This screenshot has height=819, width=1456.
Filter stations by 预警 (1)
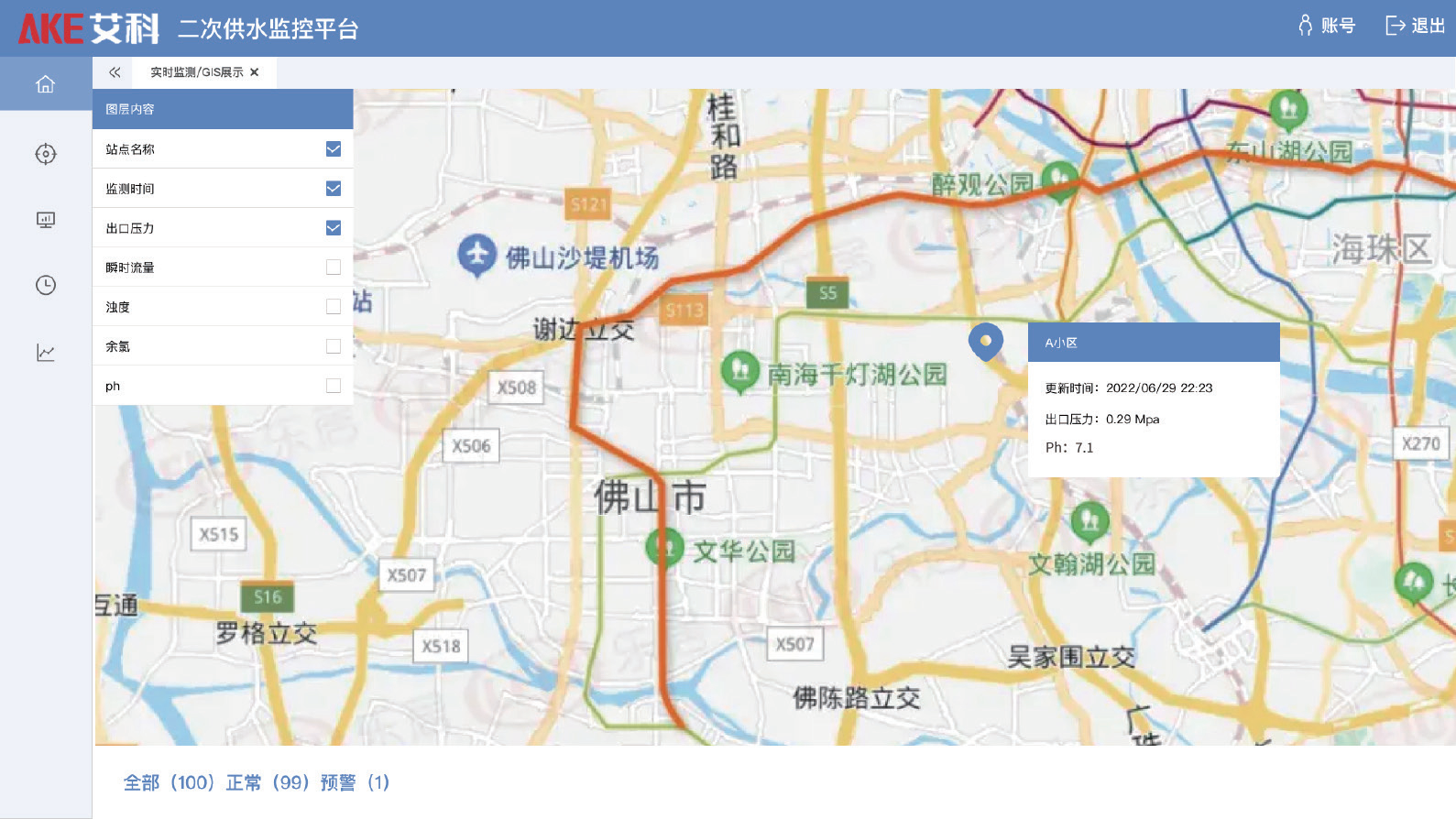(355, 782)
